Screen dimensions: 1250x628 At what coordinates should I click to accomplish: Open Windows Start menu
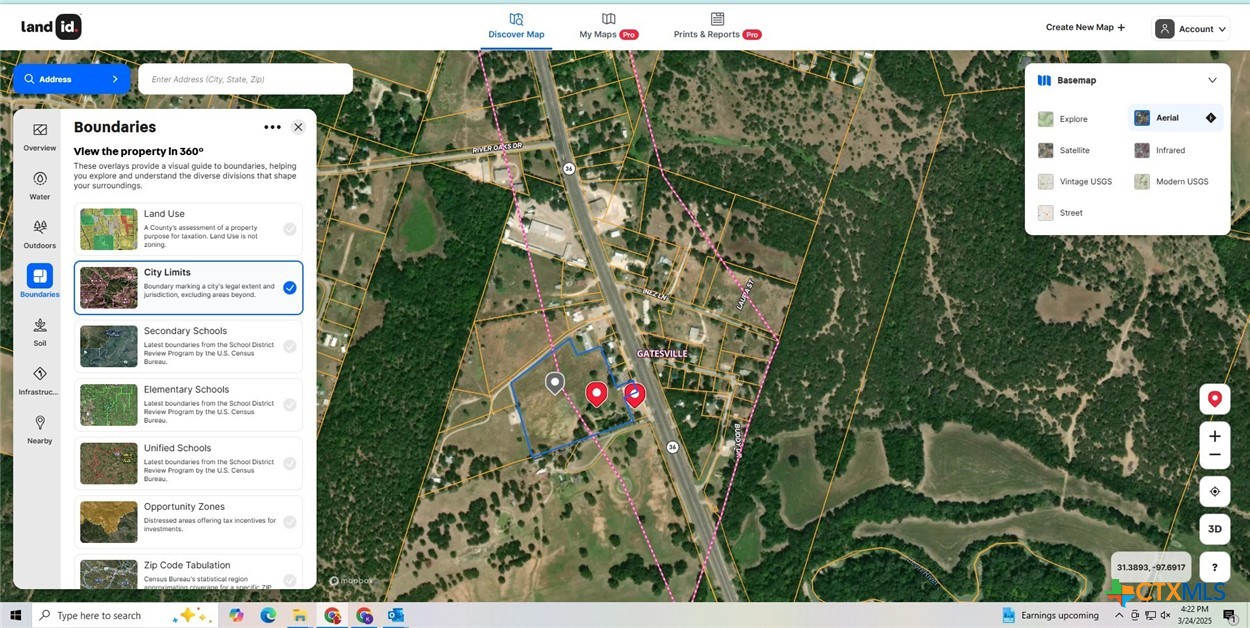15,615
